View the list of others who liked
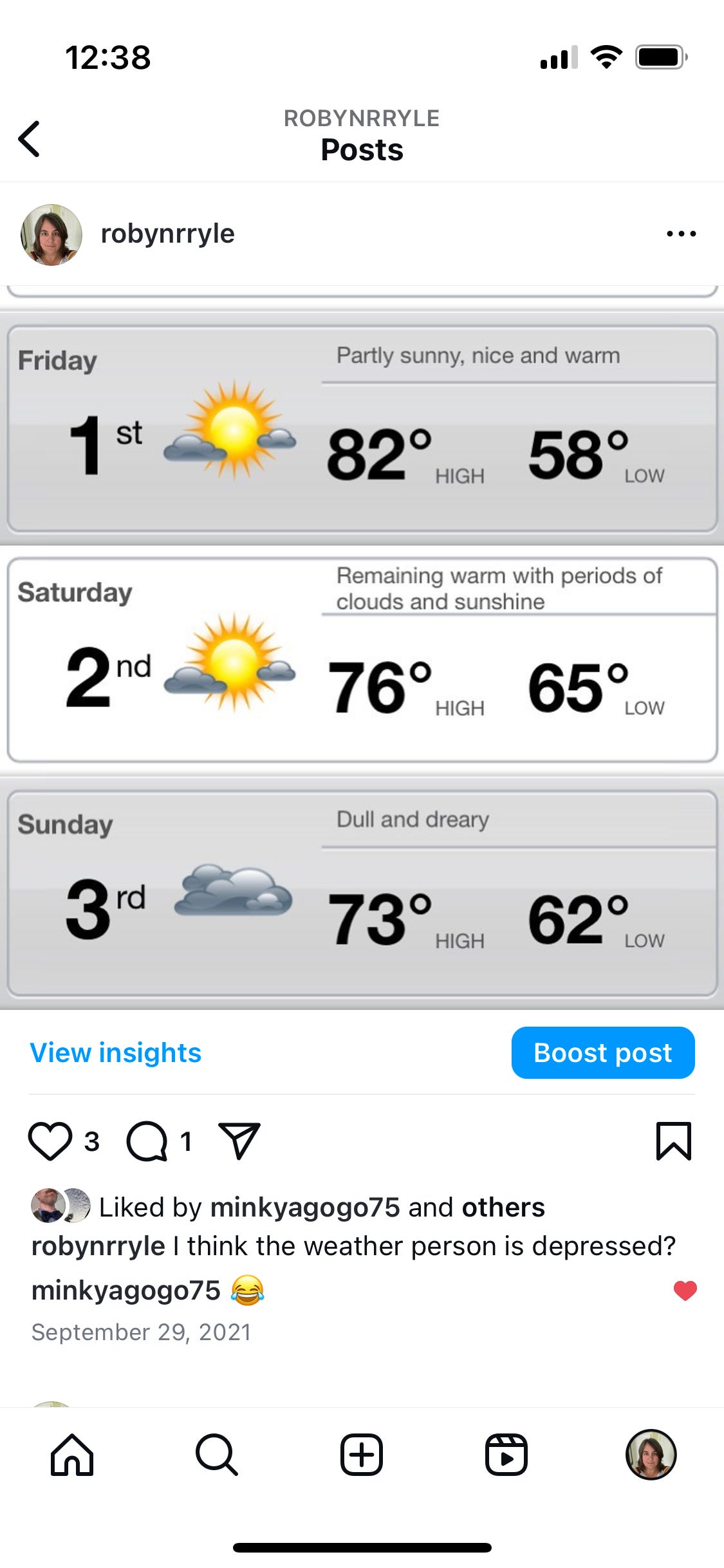The image size is (724, 1568). click(503, 1208)
